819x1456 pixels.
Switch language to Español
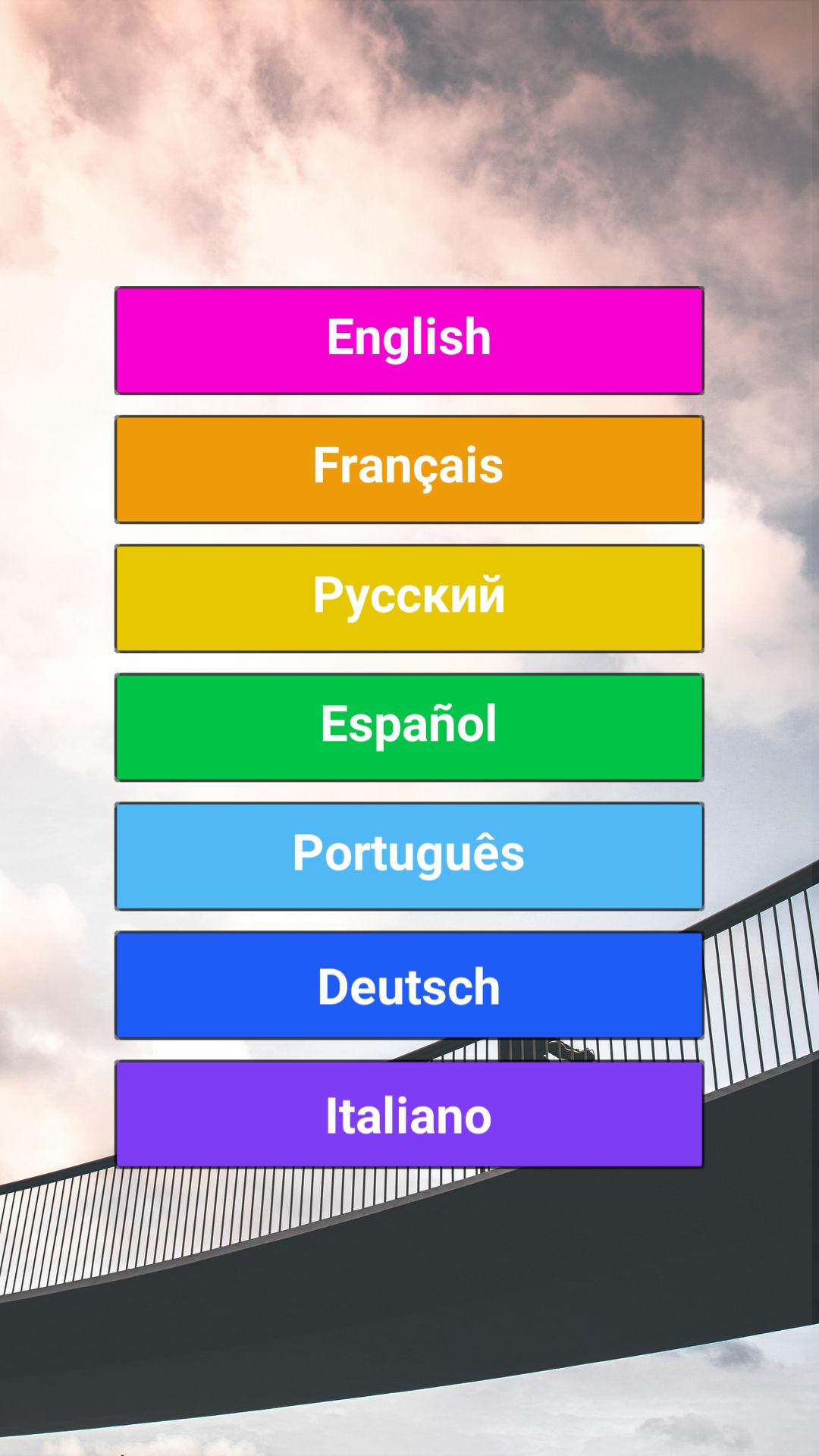coord(409,726)
